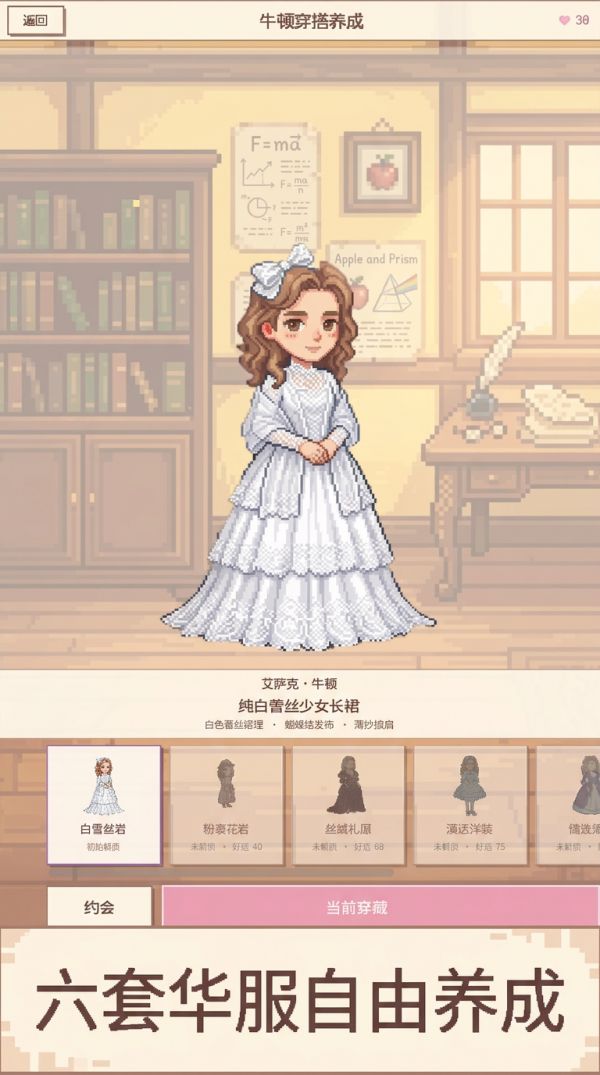Choose the 丝绒礼服 outfit card
The height and width of the screenshot is (1075, 600).
(x=348, y=805)
